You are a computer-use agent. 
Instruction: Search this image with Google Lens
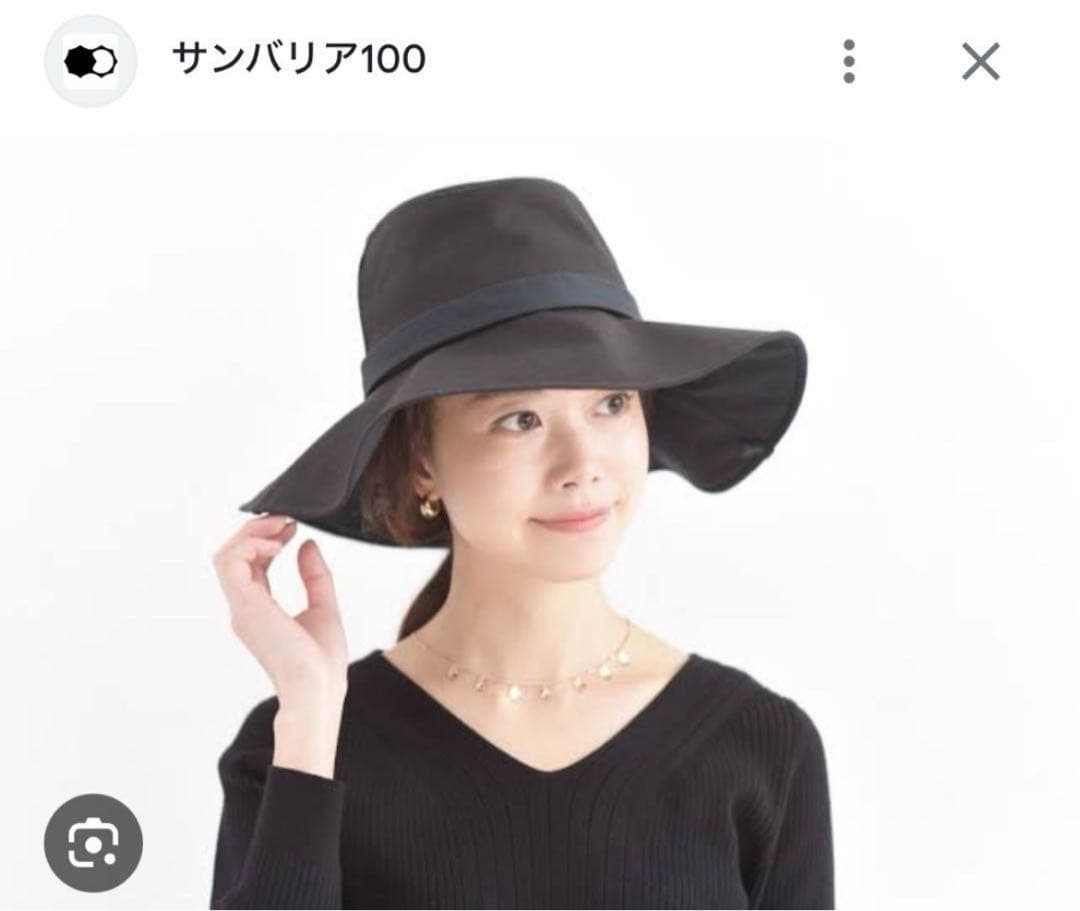point(93,843)
